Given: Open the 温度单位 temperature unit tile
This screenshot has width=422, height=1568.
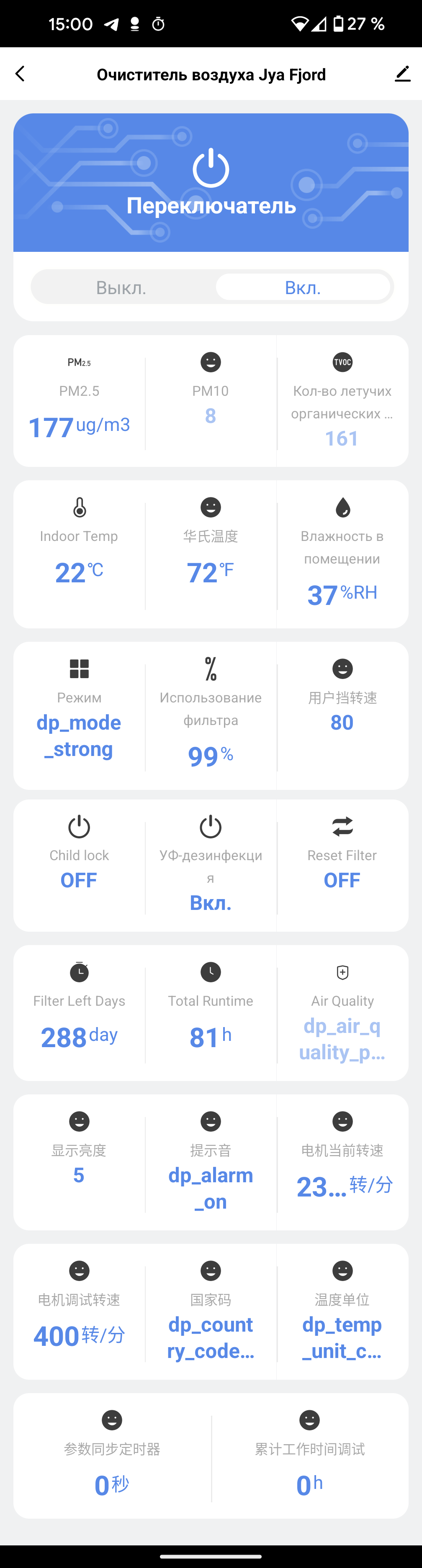Looking at the screenshot, I should click(342, 1311).
